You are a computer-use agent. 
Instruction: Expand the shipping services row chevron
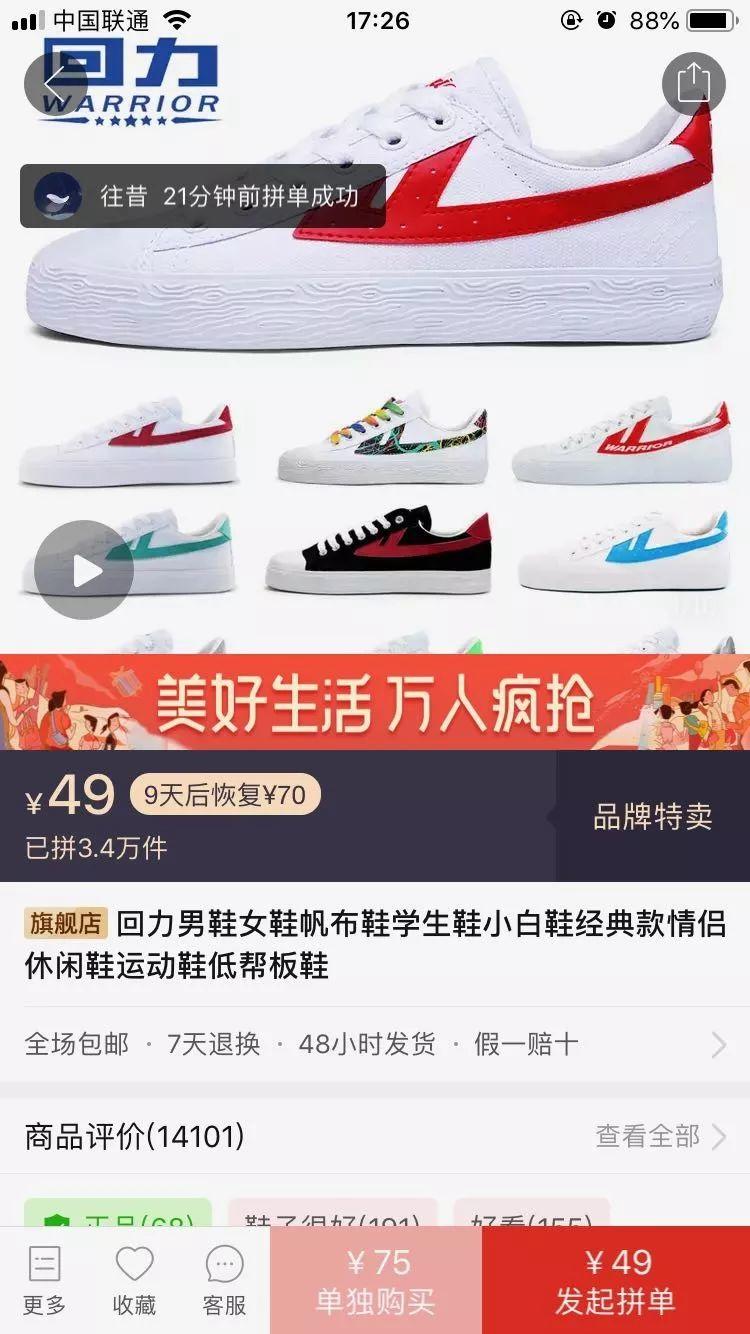point(716,1044)
